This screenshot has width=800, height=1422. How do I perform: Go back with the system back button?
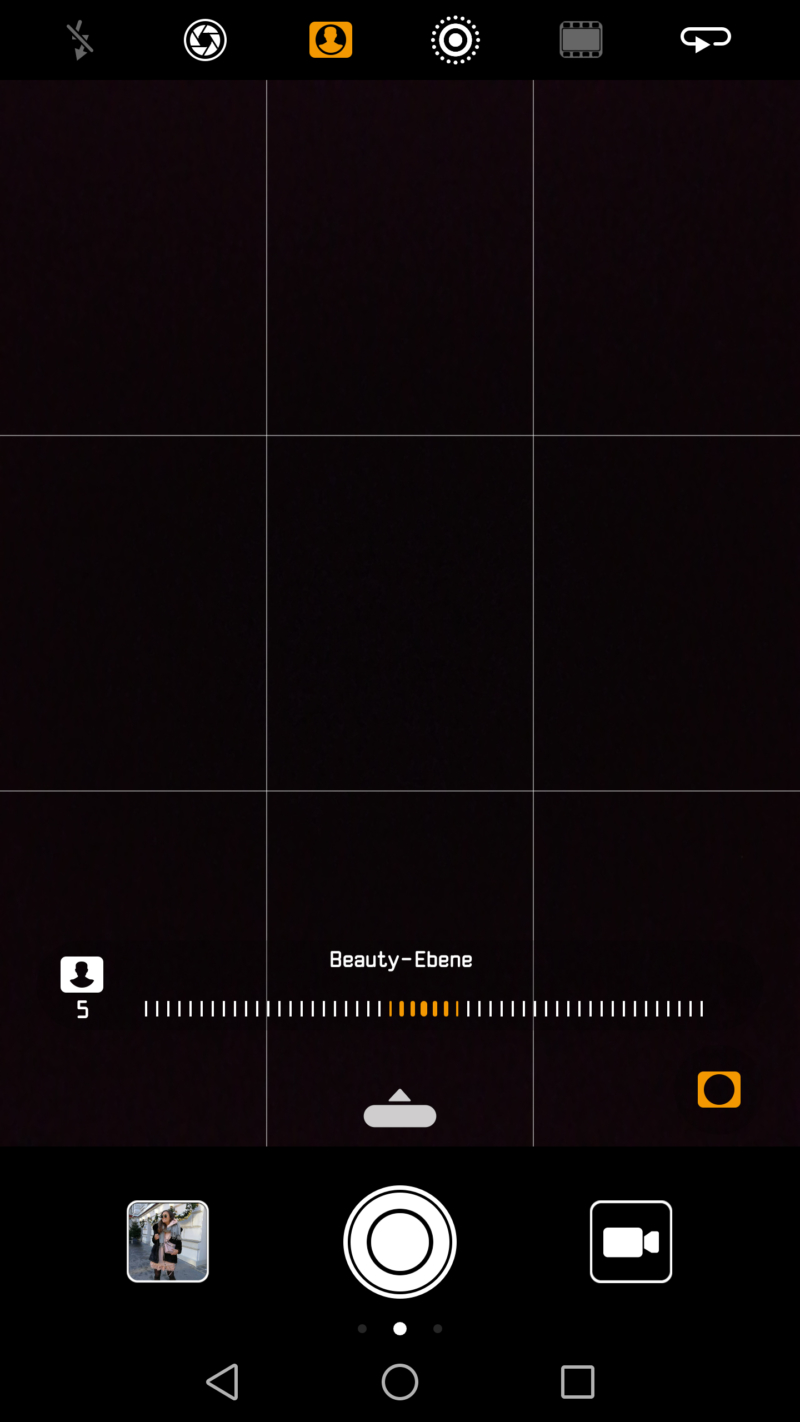(222, 1382)
